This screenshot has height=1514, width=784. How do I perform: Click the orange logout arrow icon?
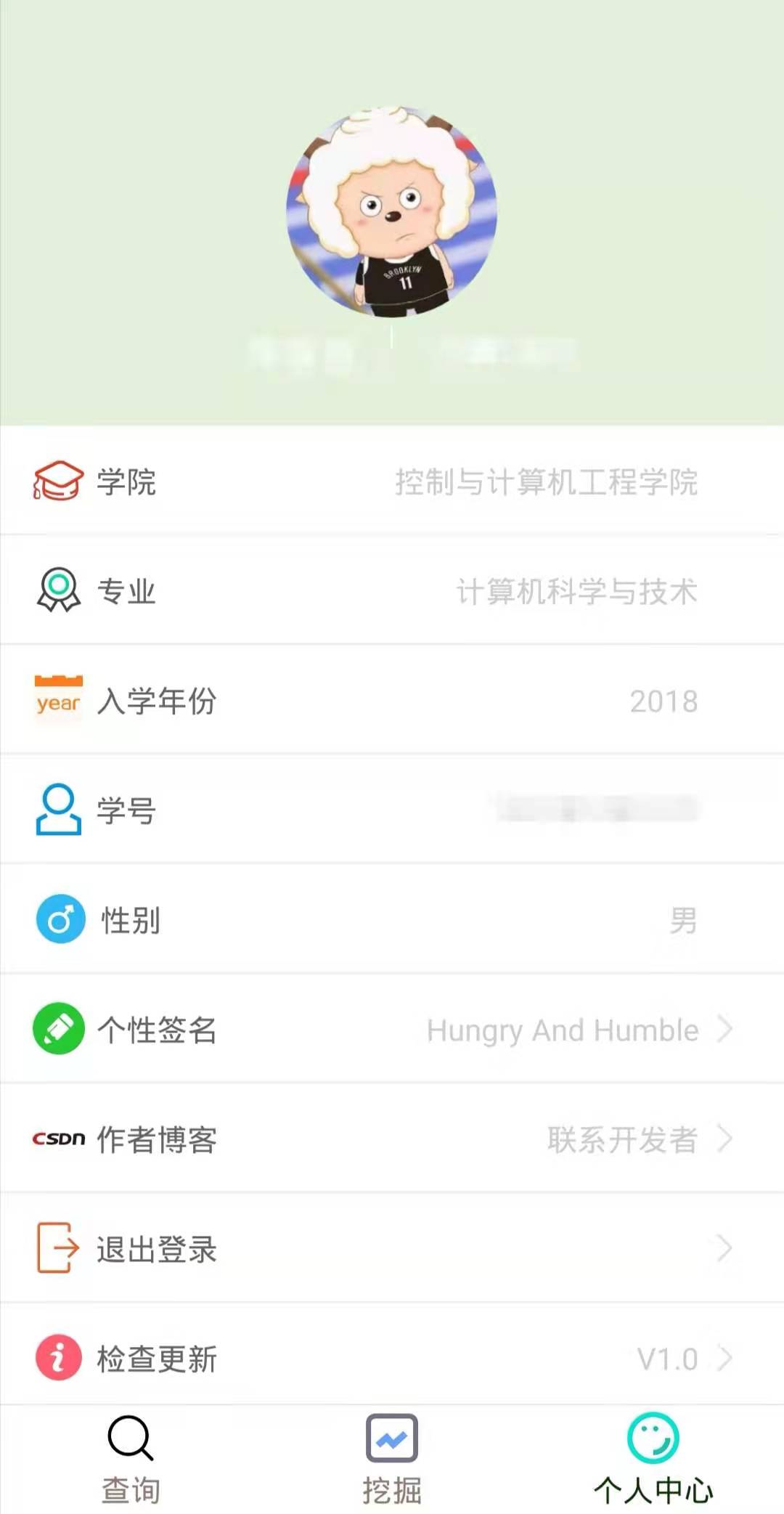pyautogui.click(x=58, y=1248)
